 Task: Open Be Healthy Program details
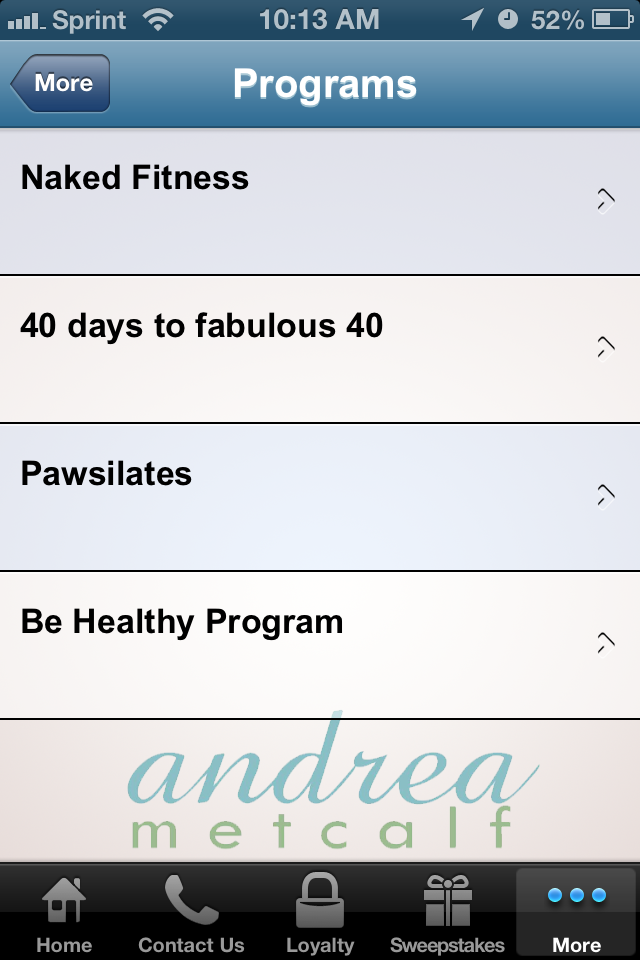tap(320, 645)
